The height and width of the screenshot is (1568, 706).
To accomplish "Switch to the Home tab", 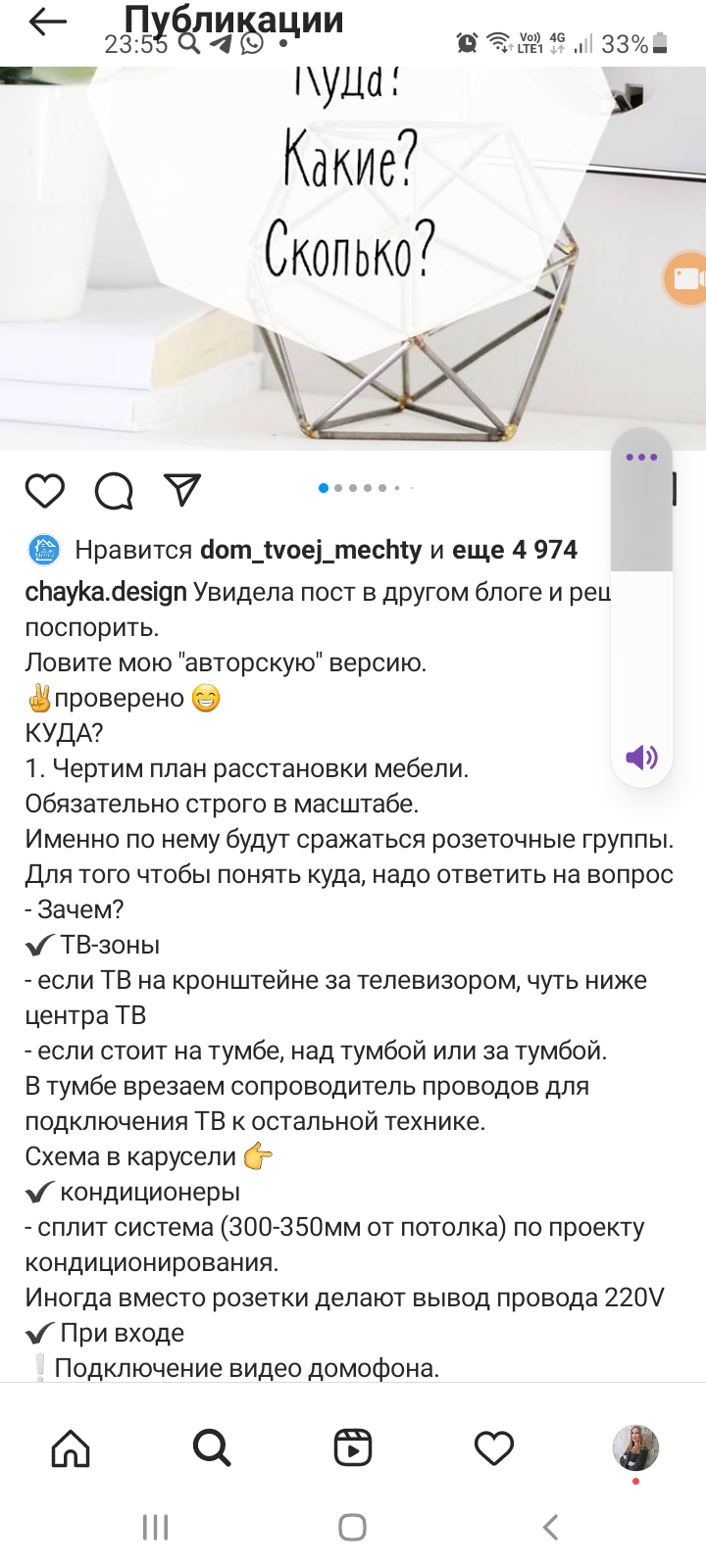I will click(x=71, y=1447).
